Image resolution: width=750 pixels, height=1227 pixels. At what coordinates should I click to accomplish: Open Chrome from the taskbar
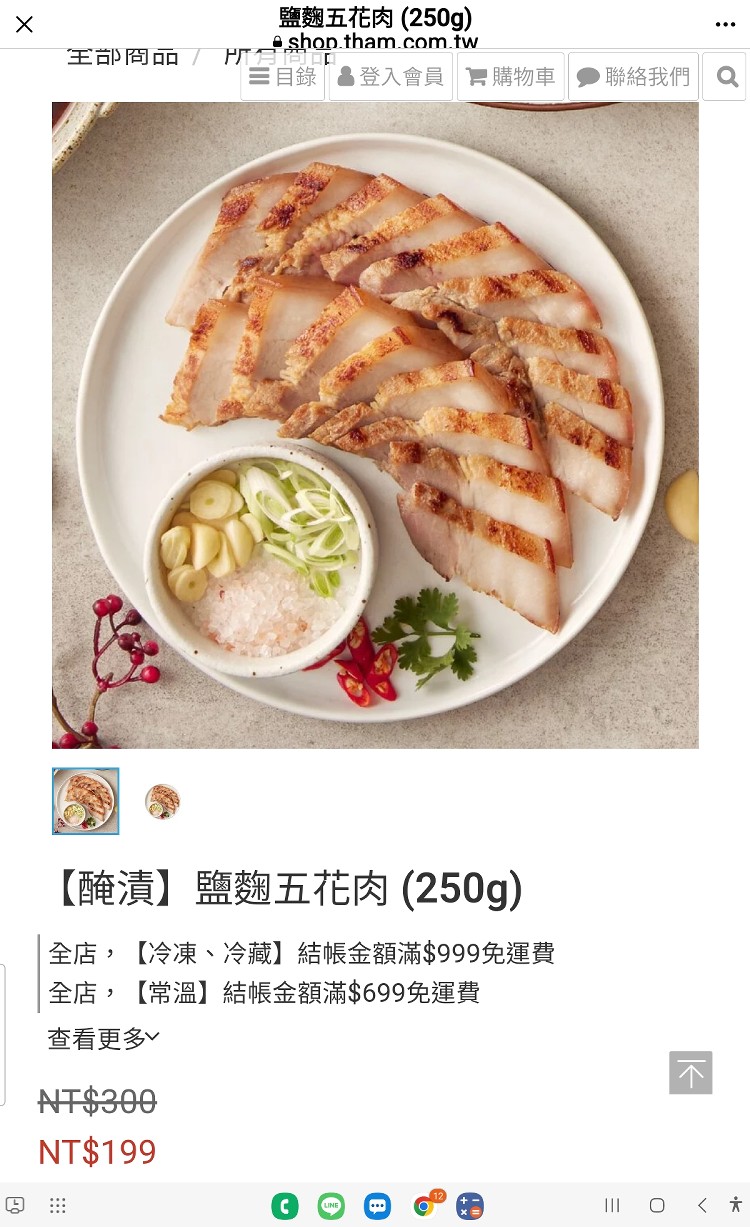(424, 1206)
